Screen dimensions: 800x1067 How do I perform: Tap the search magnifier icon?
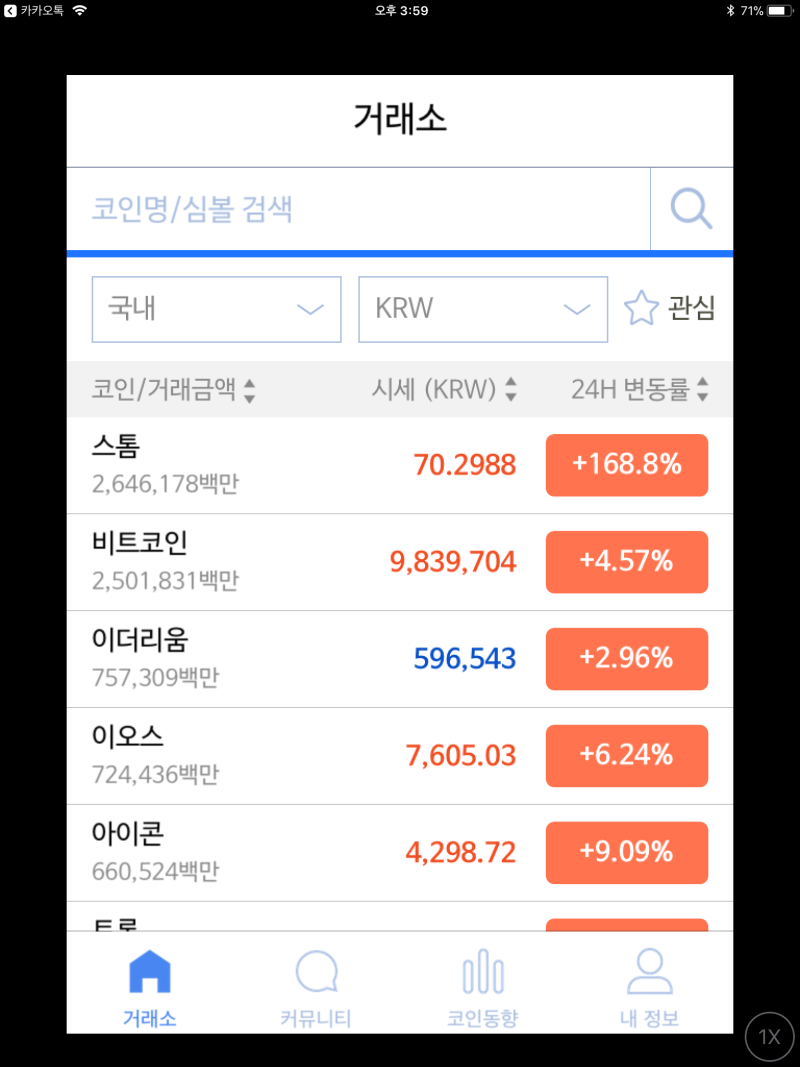[691, 208]
